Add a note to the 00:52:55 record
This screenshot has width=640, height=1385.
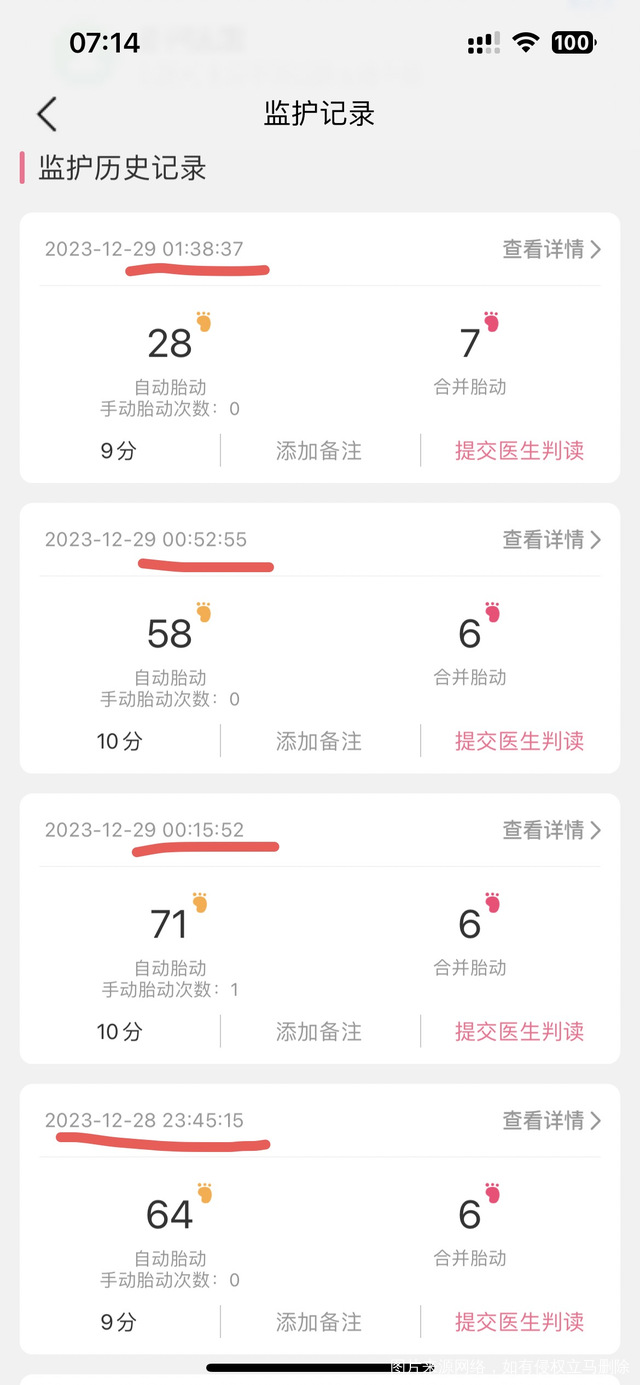(319, 741)
